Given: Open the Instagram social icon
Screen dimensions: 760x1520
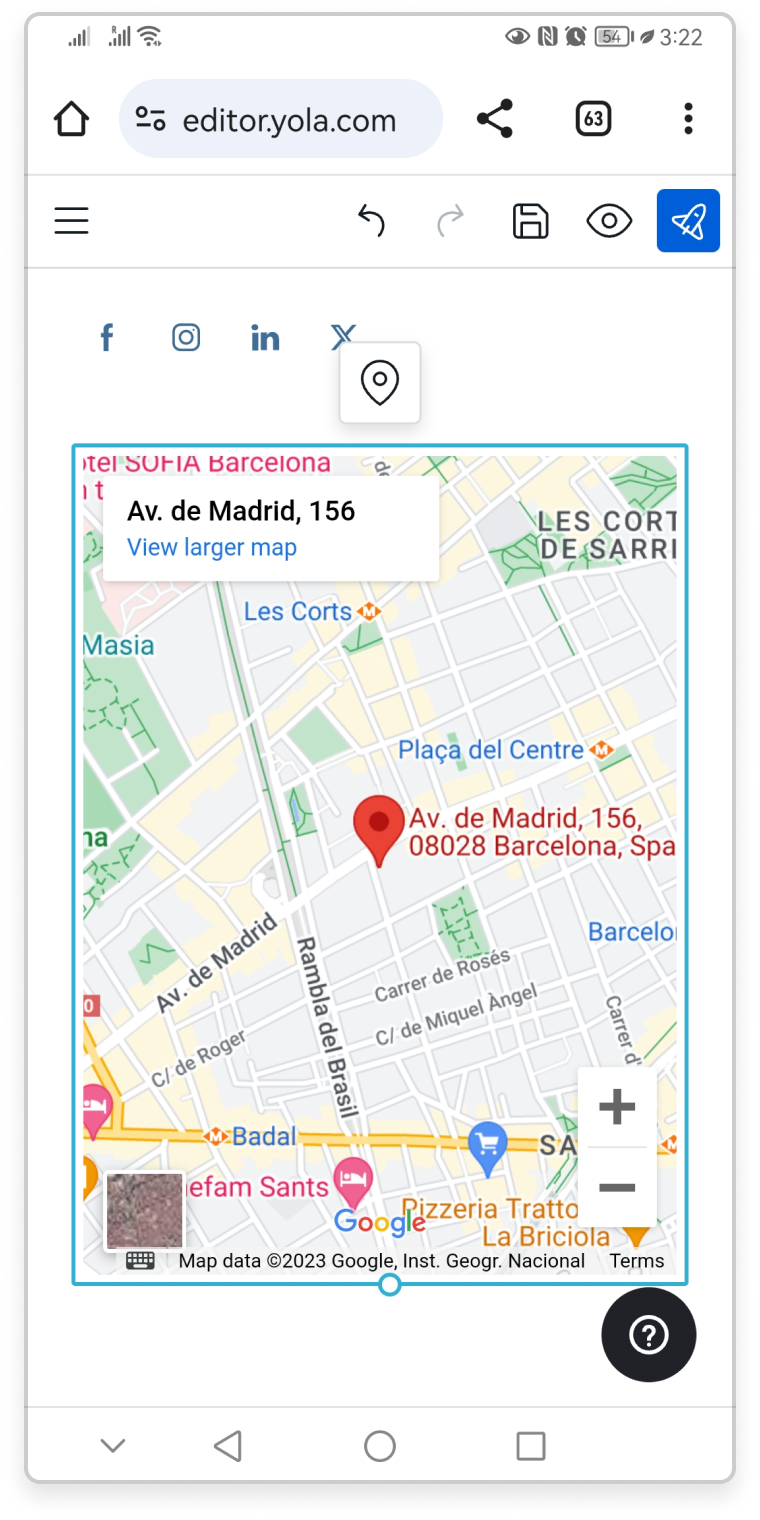Looking at the screenshot, I should coord(186,338).
